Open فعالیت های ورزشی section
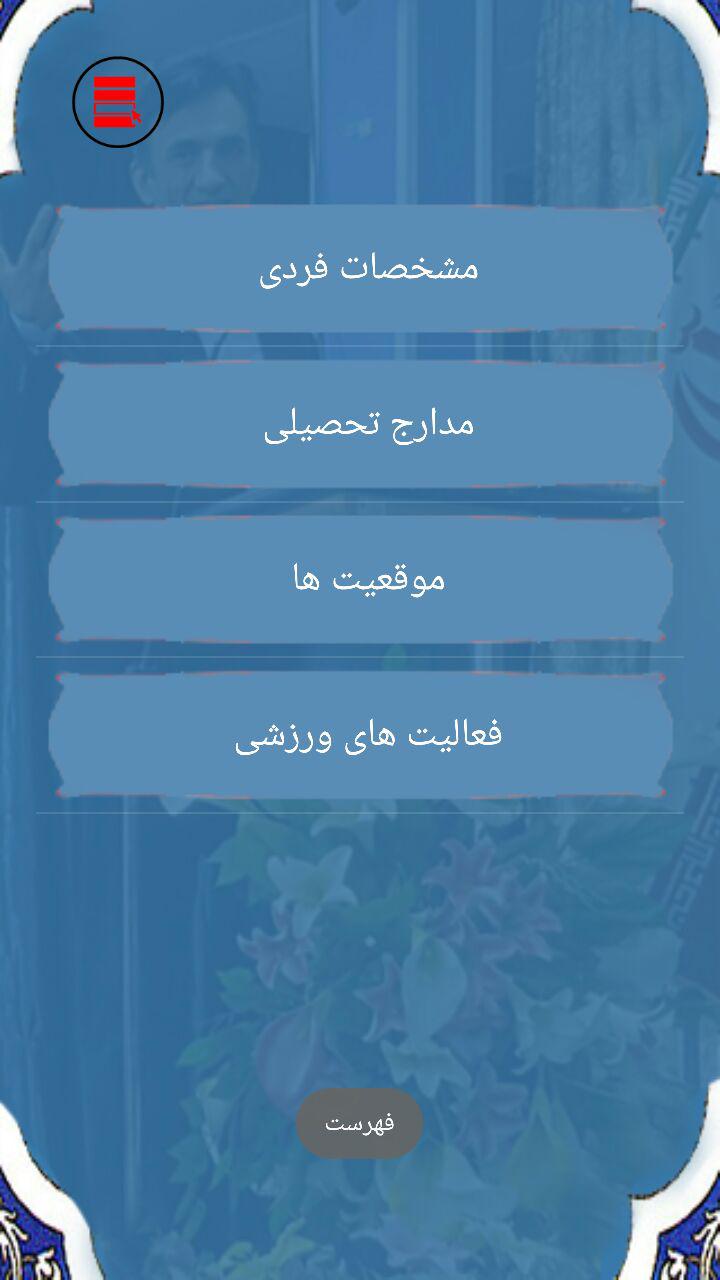 click(360, 735)
